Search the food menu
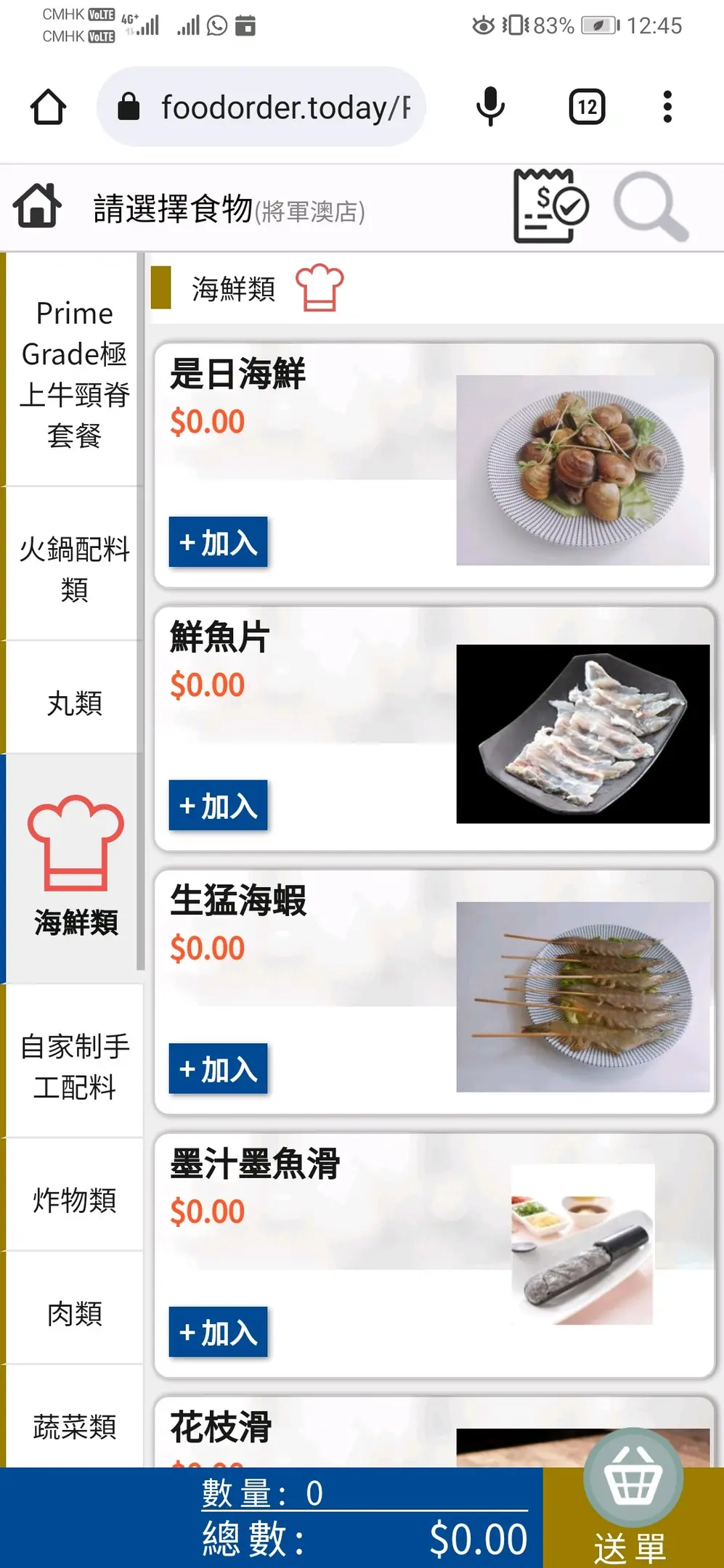 pos(650,207)
